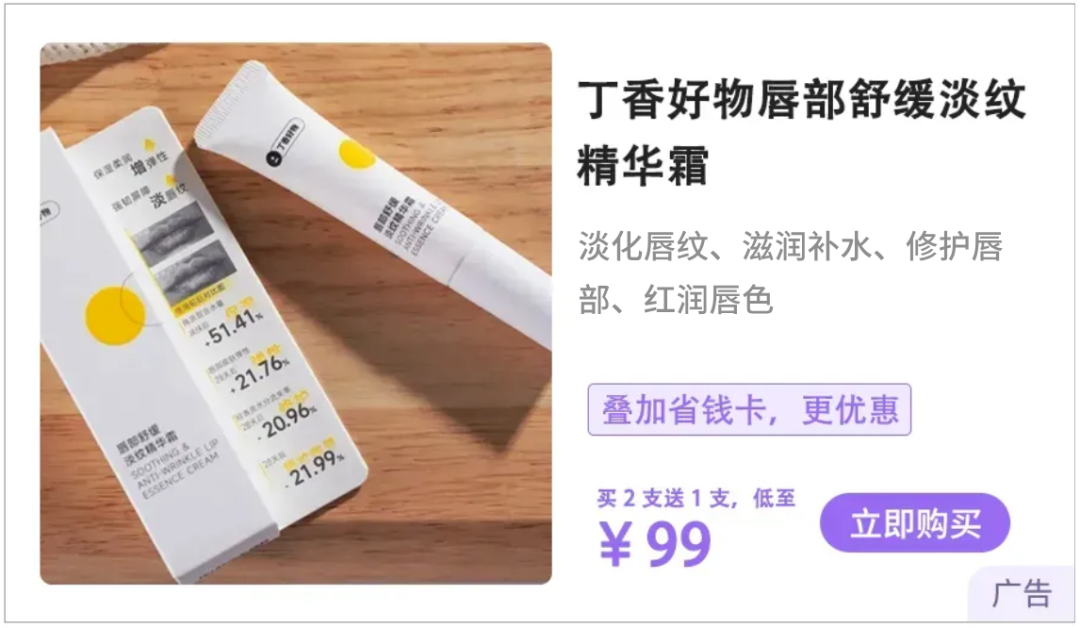Tap the 叠加省钱卡，更优惠 chip
This screenshot has height=628, width=1080.
coord(749,410)
